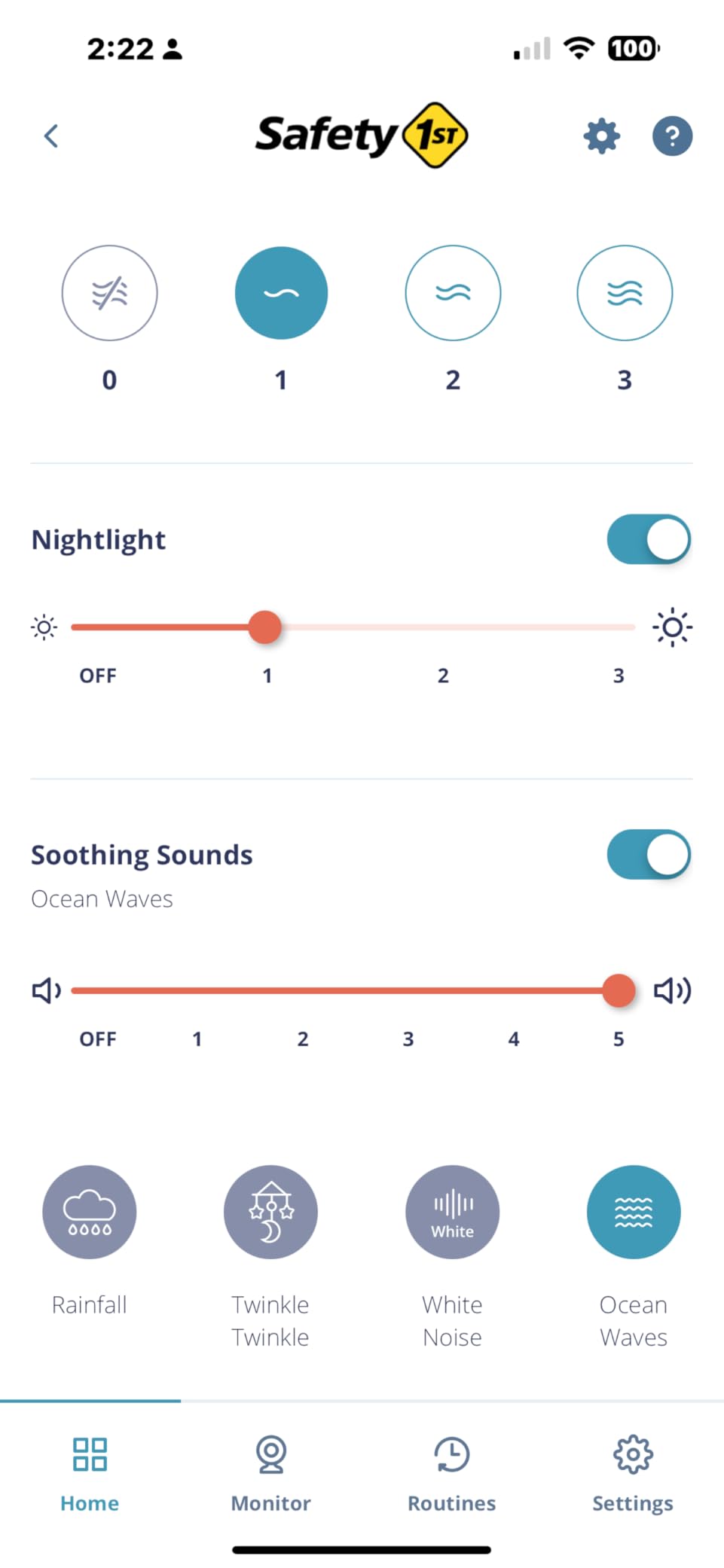
Task: Open the help question mark
Action: pyautogui.click(x=671, y=136)
